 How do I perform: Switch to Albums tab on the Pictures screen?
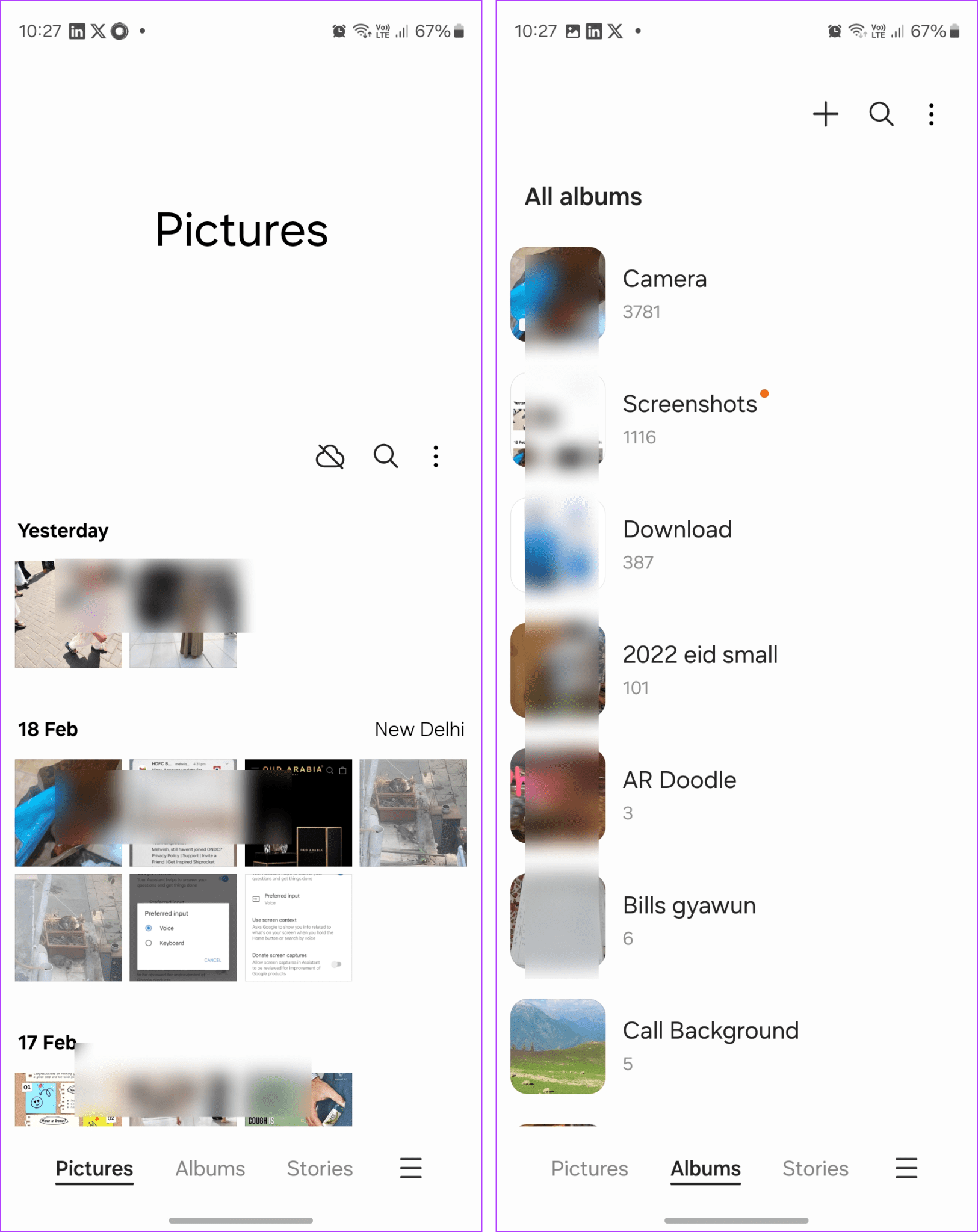[x=210, y=1168]
